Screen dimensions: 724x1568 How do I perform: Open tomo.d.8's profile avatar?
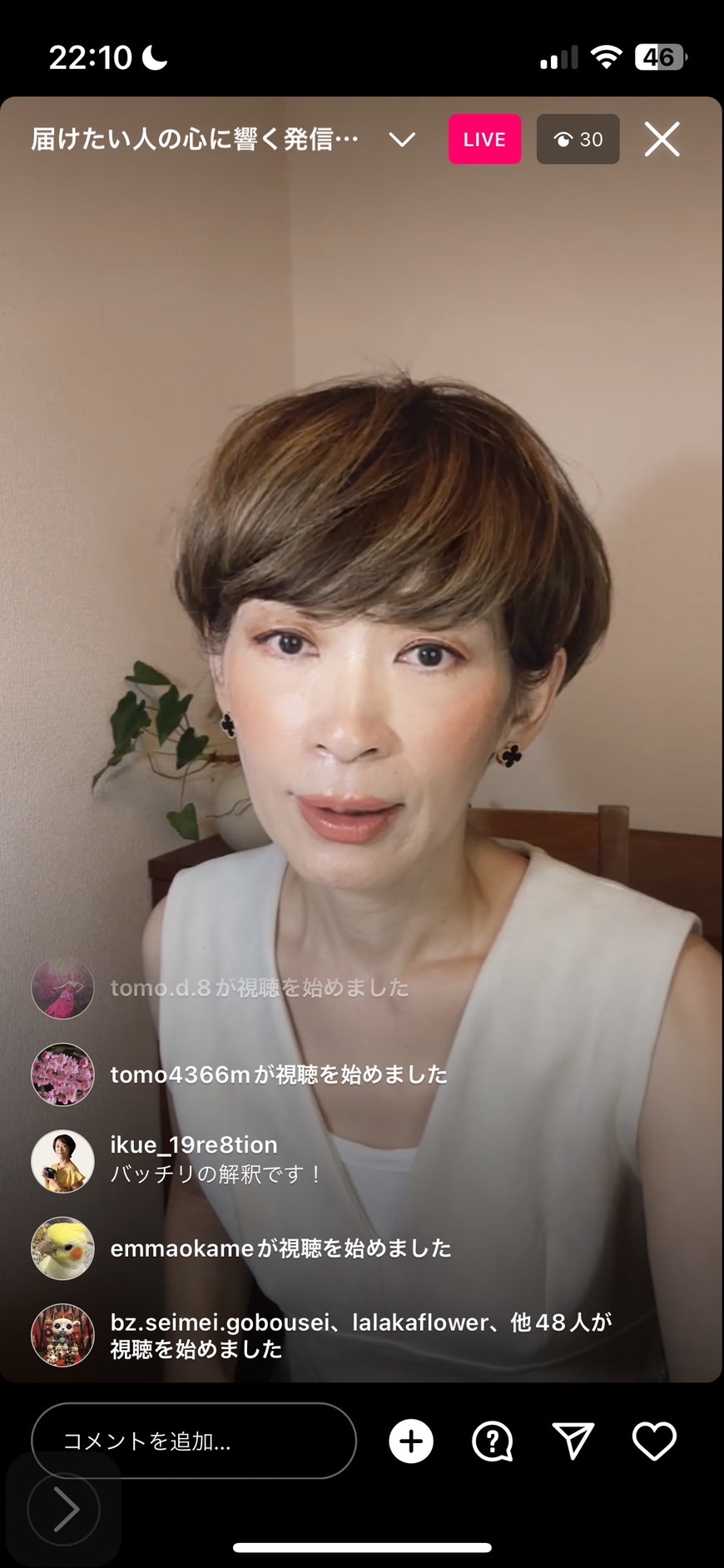point(62,988)
